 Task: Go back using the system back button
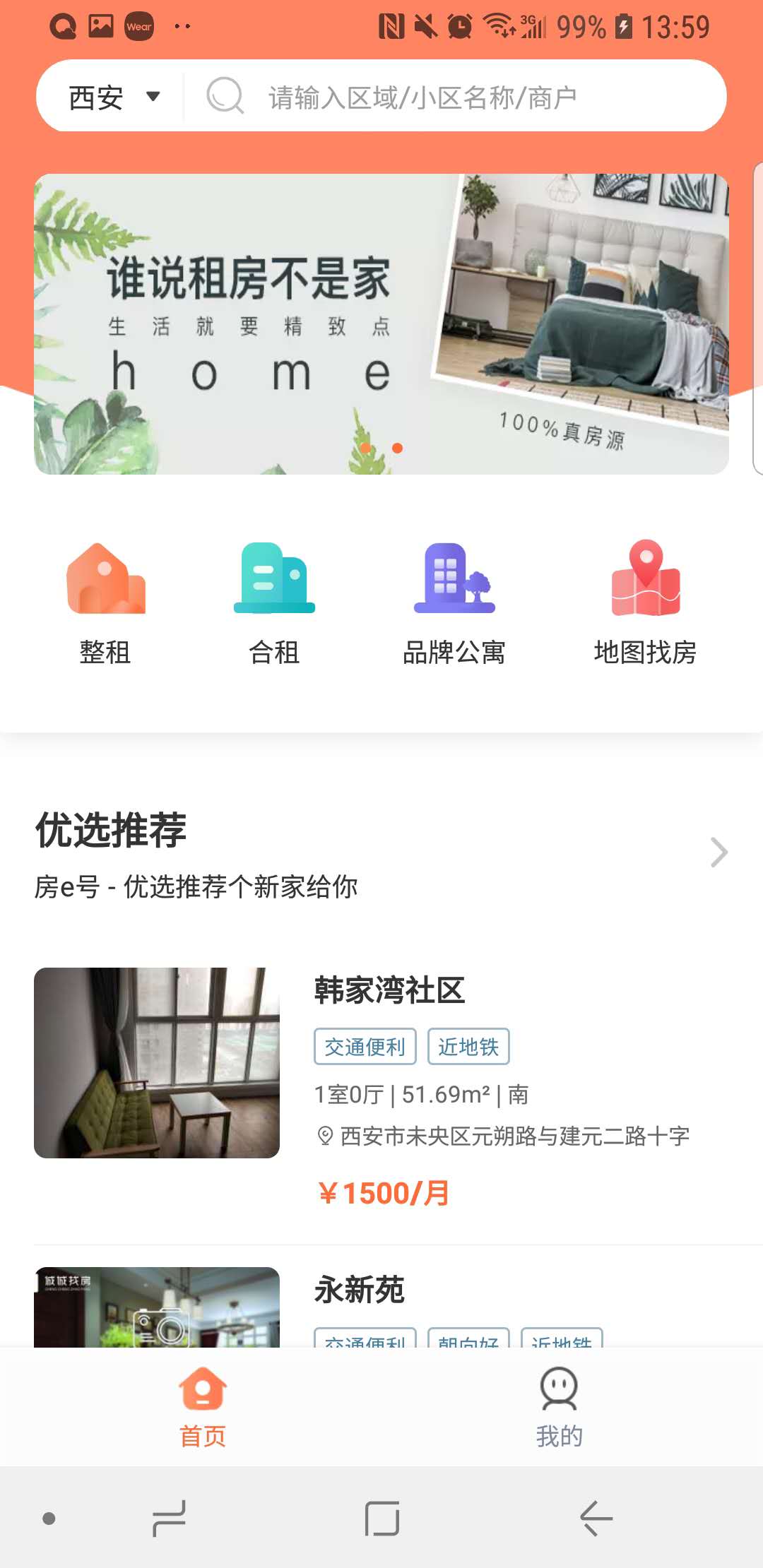coord(596,1518)
